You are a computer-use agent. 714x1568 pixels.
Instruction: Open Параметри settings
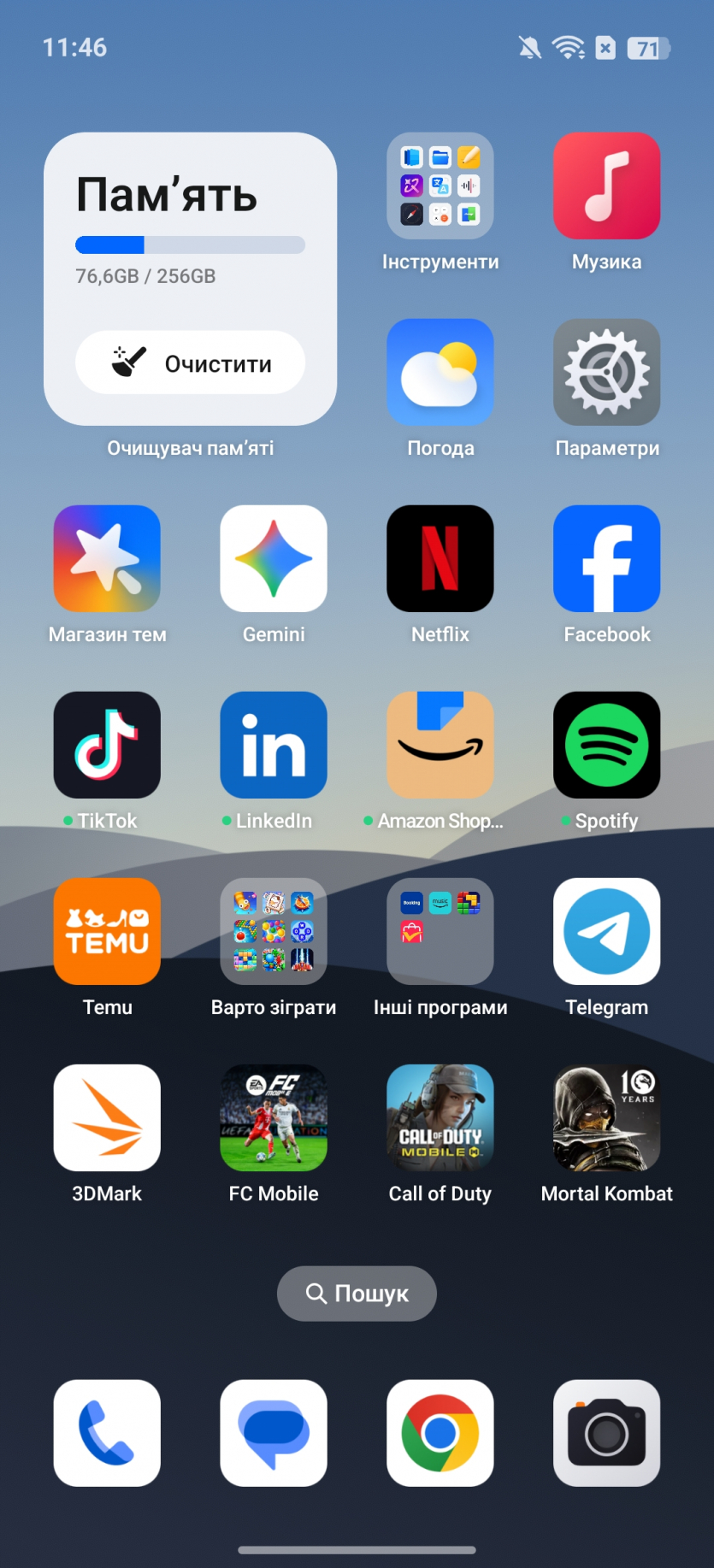[x=606, y=372]
